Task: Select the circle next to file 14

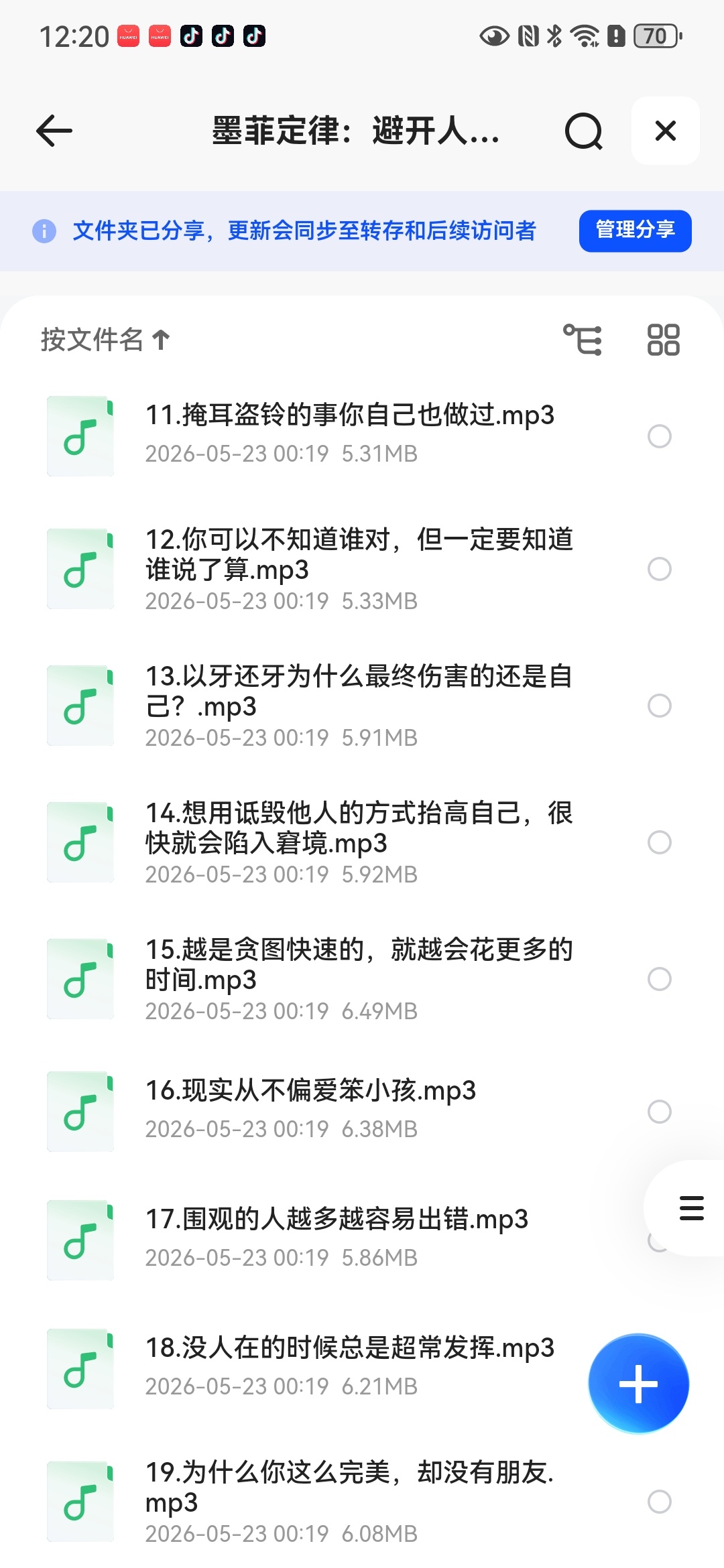Action: click(660, 842)
